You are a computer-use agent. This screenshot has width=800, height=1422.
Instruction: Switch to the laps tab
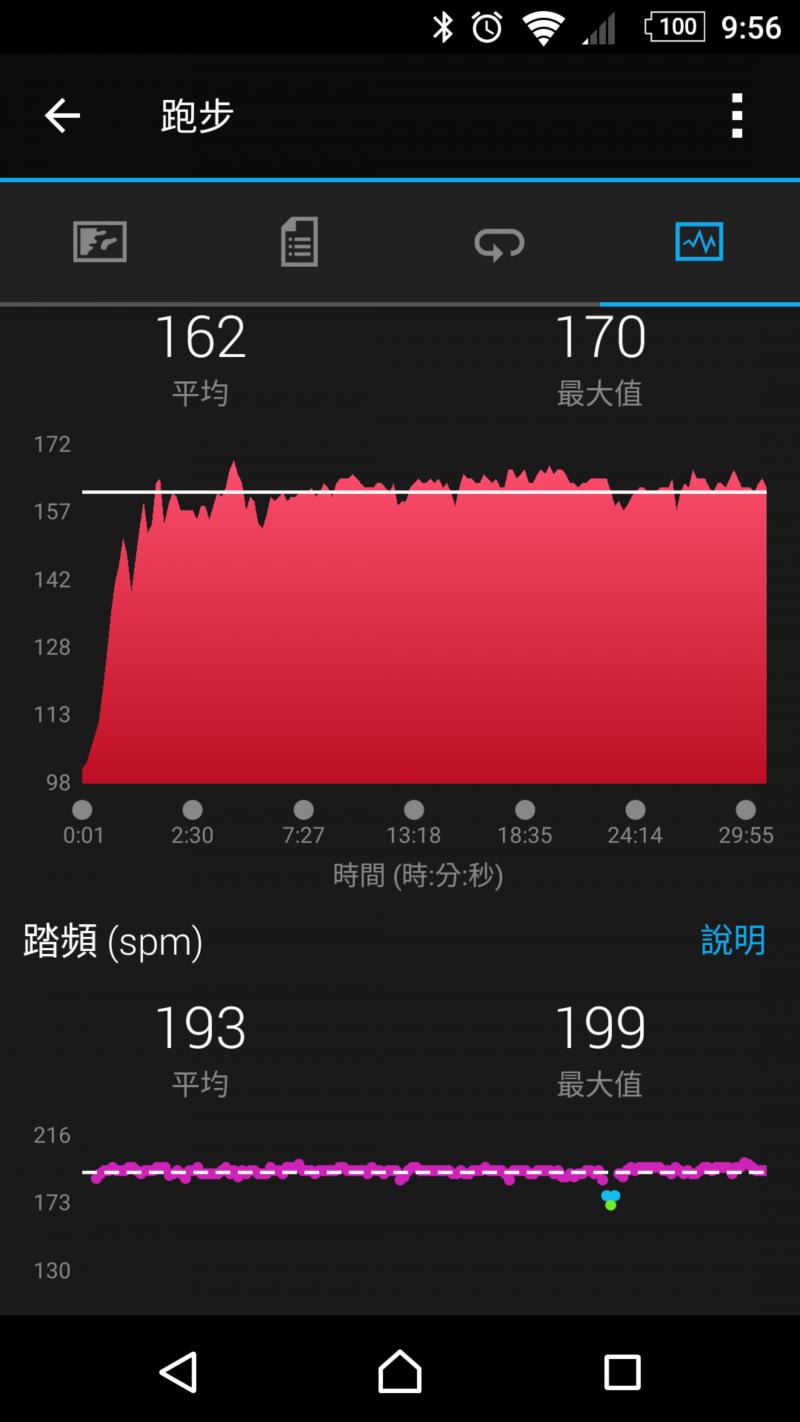[499, 242]
